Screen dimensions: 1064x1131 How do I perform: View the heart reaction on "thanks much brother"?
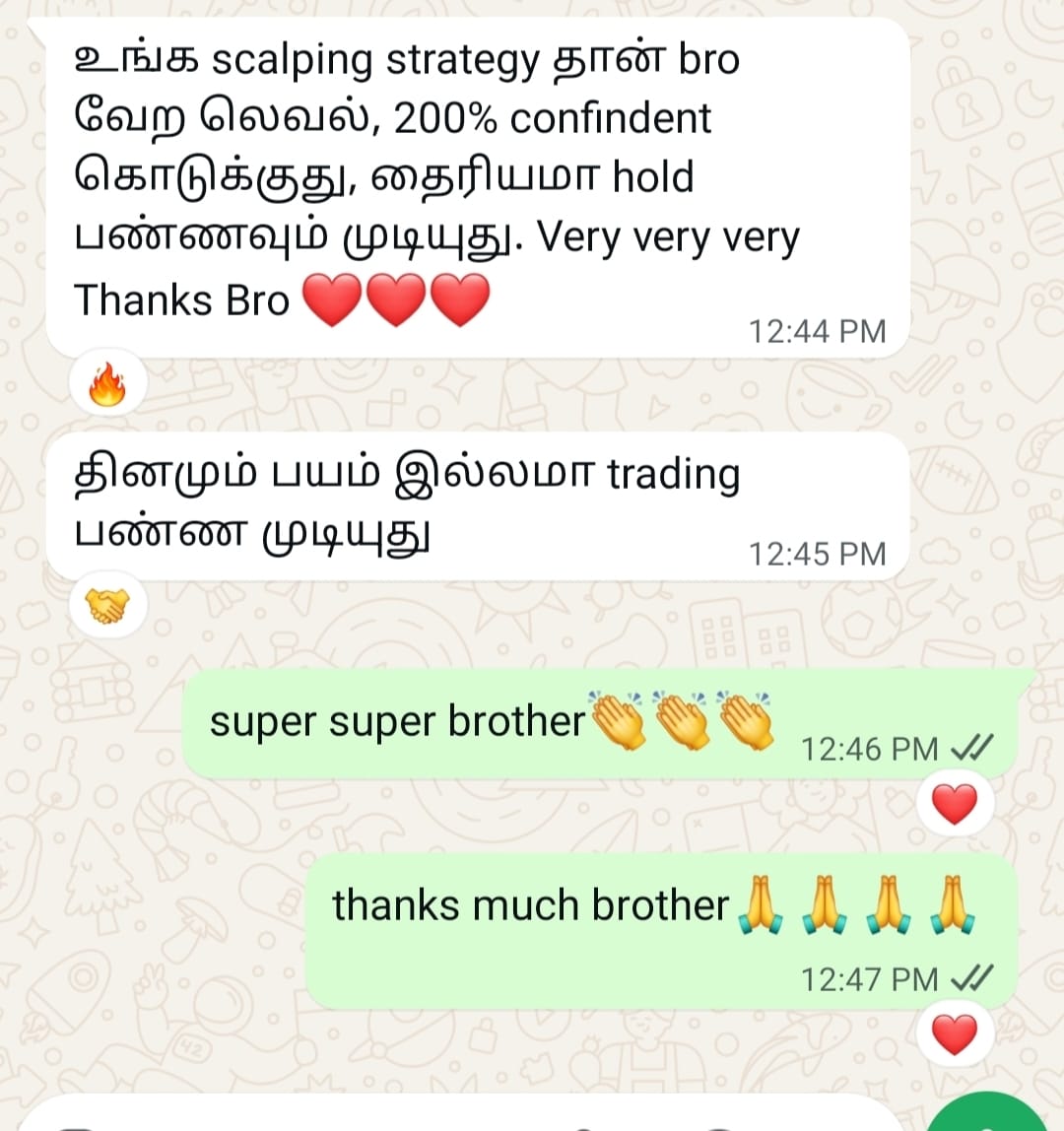coord(954,1034)
